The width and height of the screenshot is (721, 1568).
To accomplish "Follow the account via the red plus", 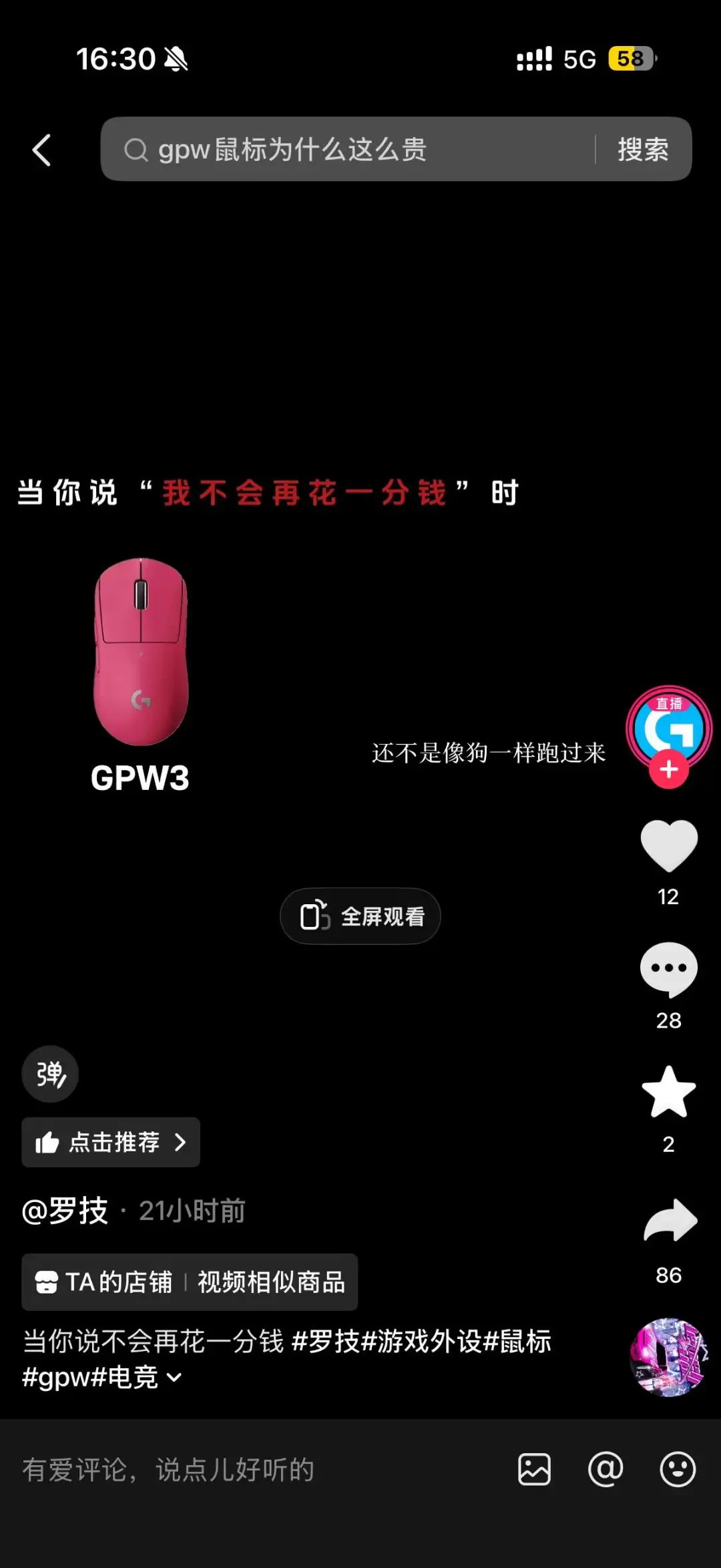I will pyautogui.click(x=668, y=770).
